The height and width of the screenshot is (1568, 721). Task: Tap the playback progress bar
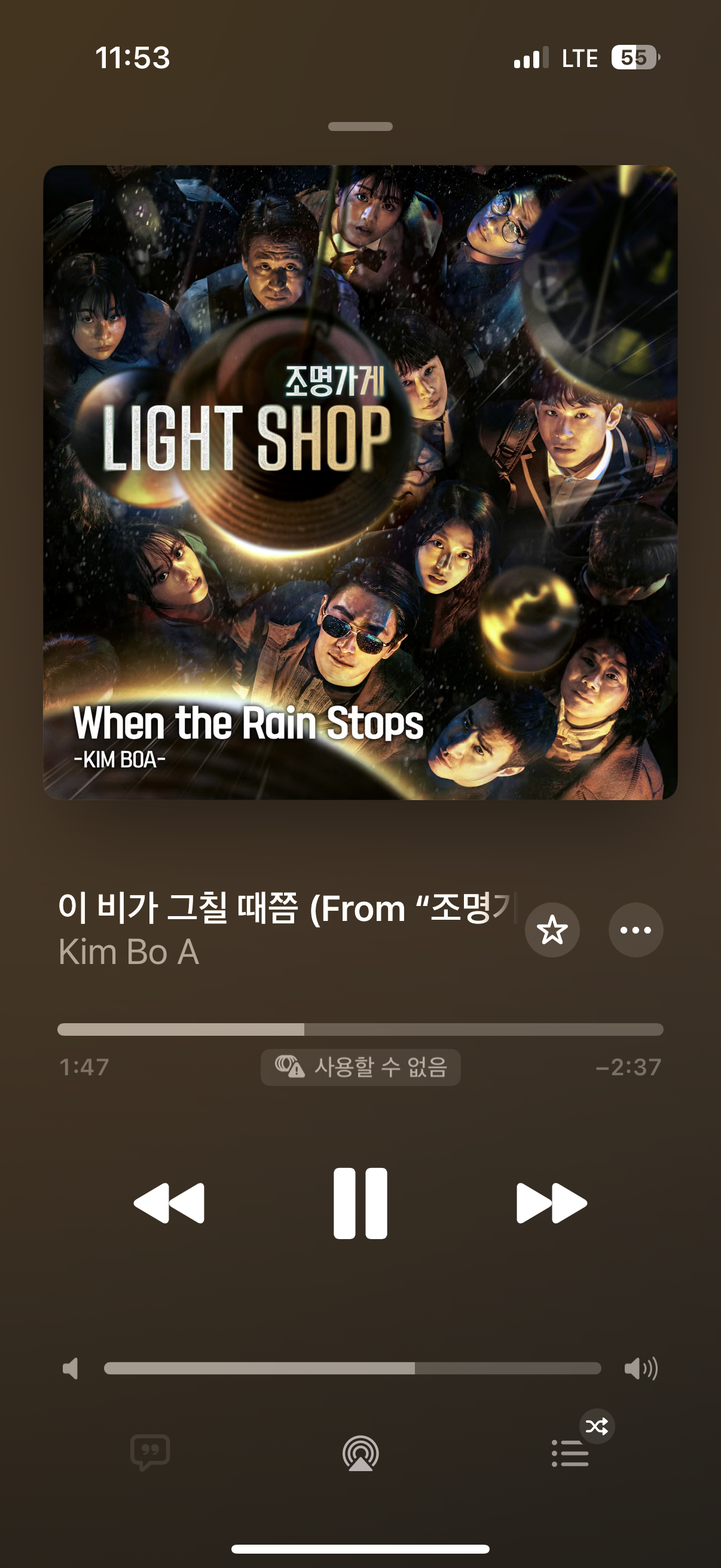click(x=360, y=1029)
